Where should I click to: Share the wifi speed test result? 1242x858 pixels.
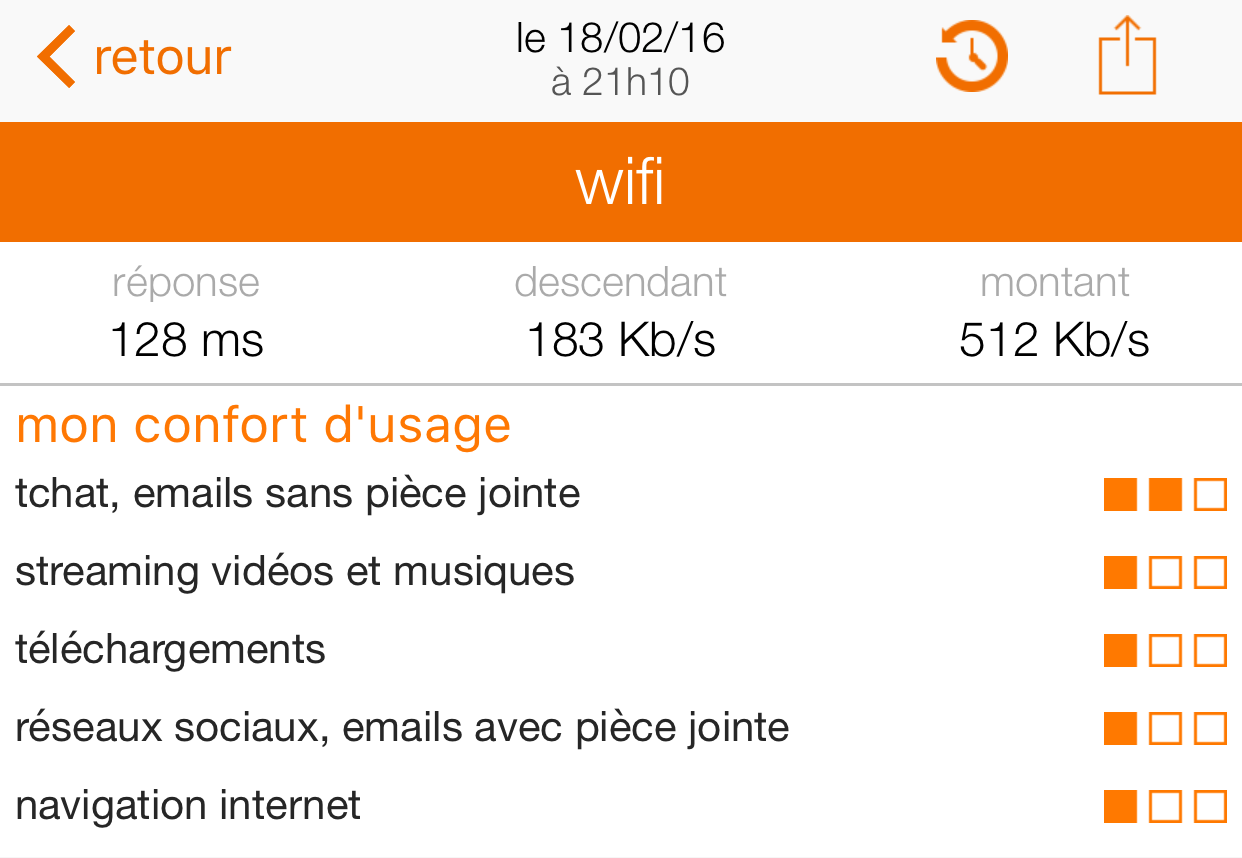point(1127,57)
